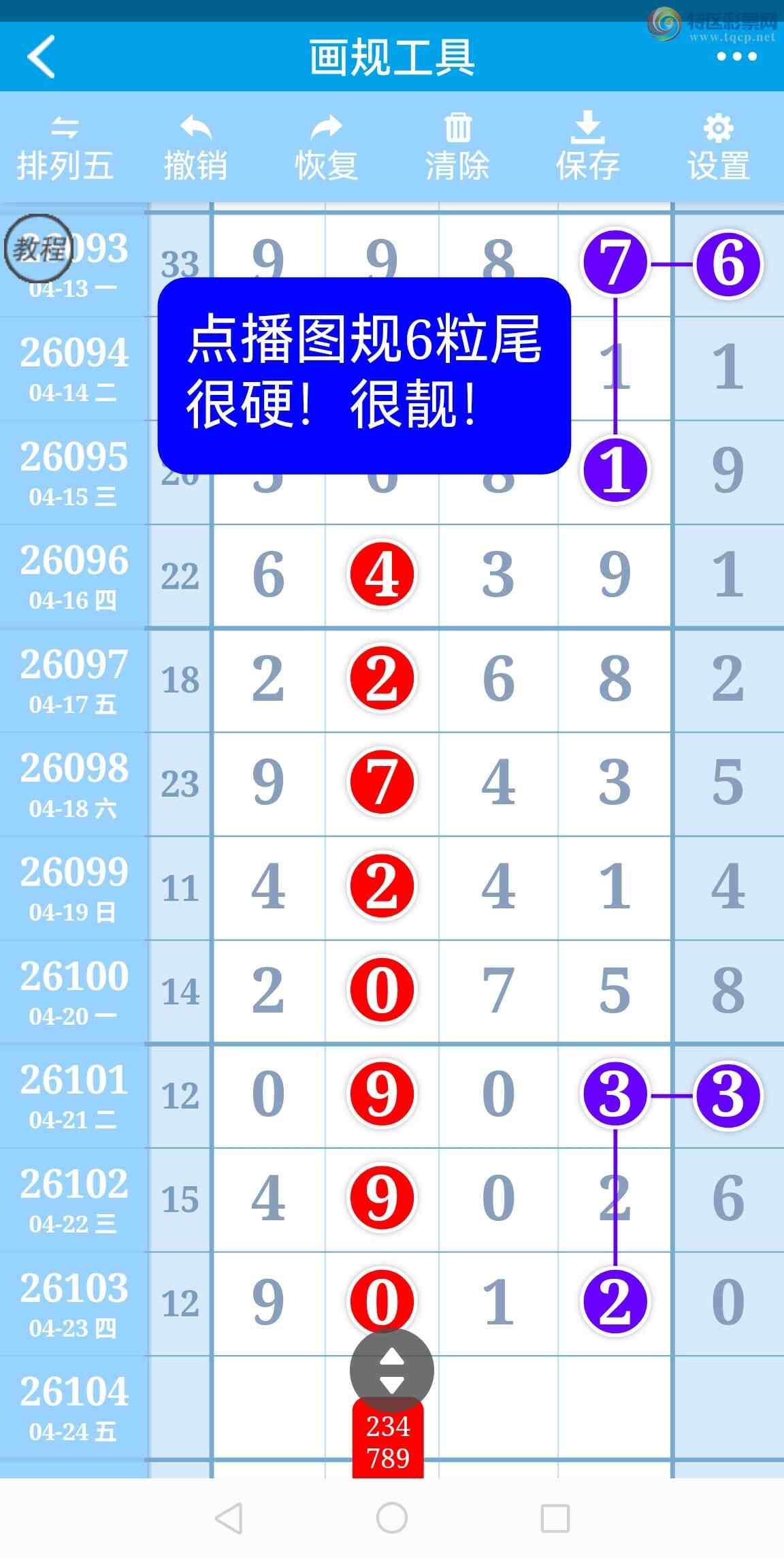
Task: Save the chart with 保存
Action: 587,148
